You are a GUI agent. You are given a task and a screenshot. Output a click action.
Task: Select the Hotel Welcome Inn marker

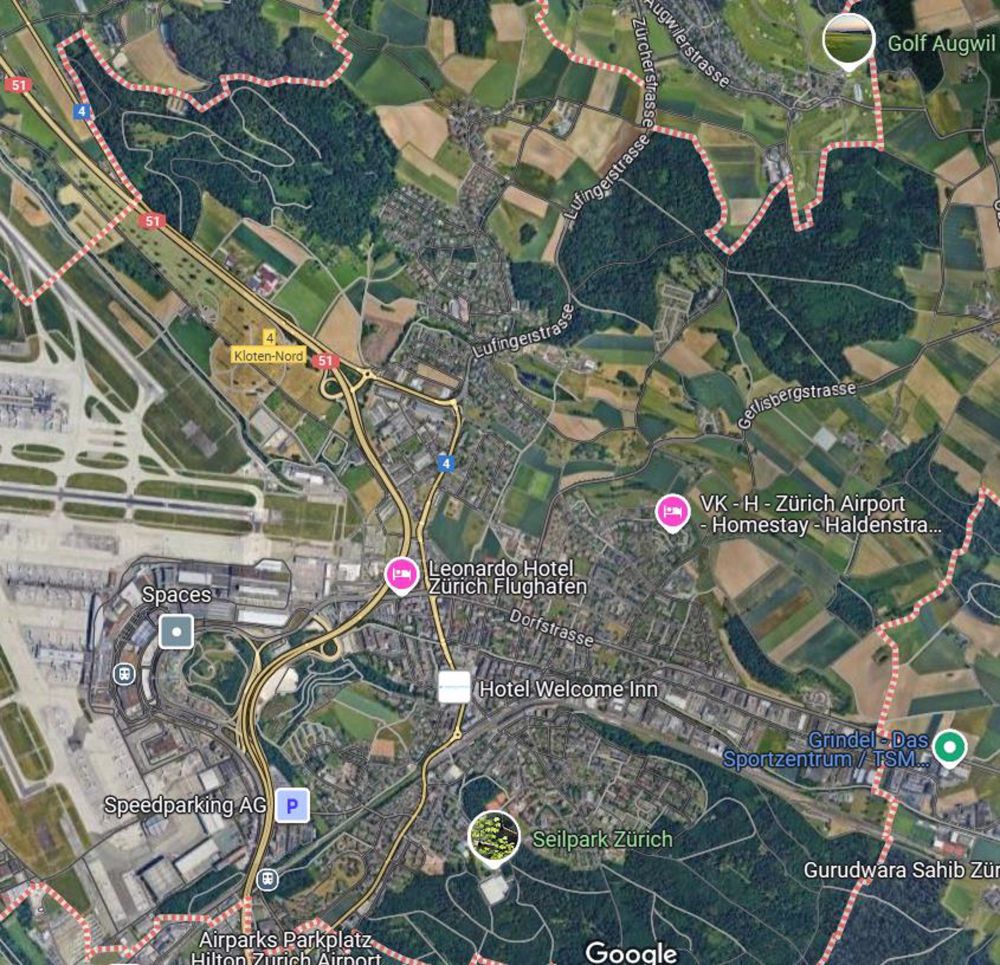click(454, 687)
